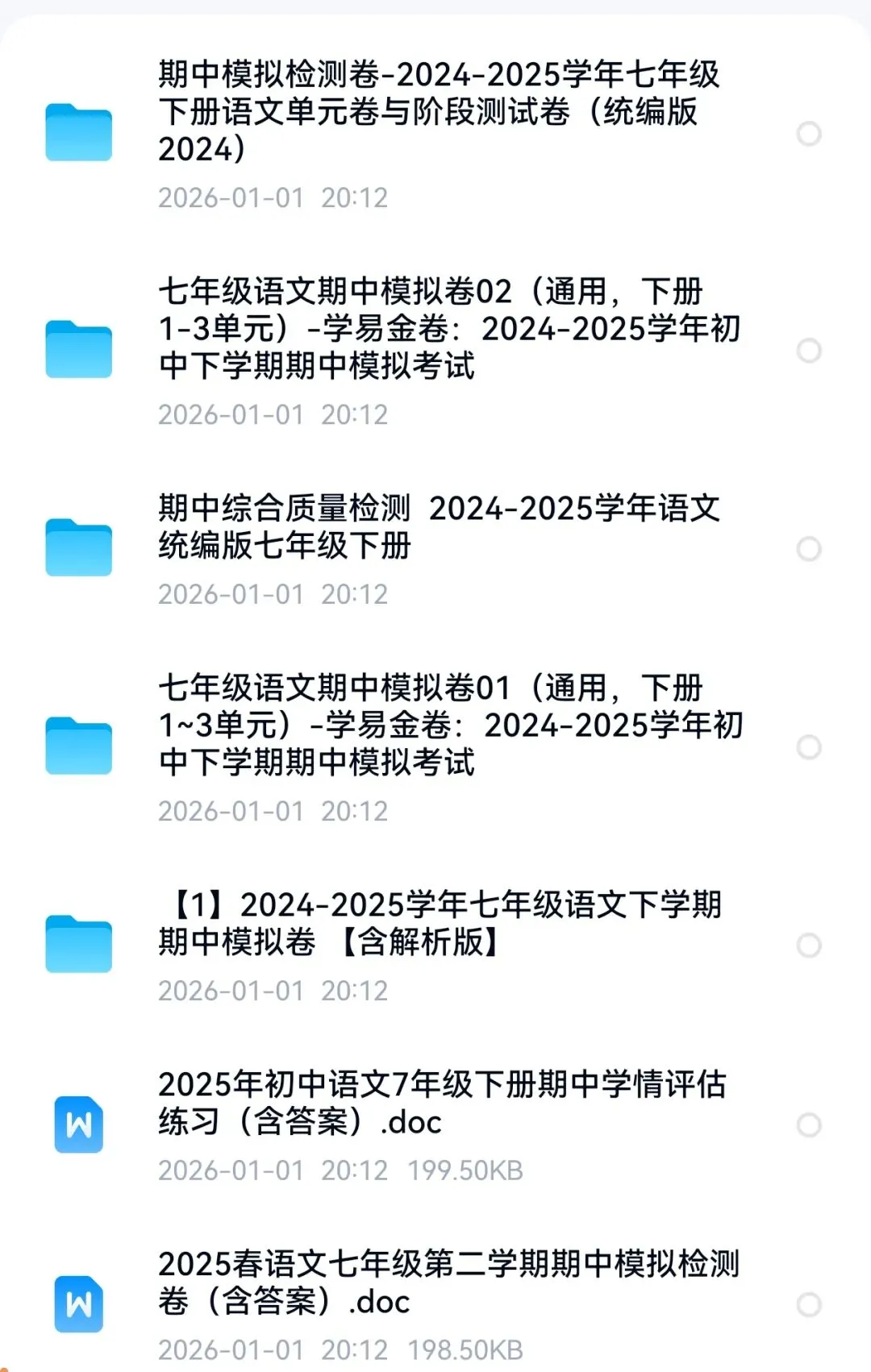The height and width of the screenshot is (1372, 871).
Task: Select checkbox for 期中综合质量检测 folder
Action: (809, 549)
